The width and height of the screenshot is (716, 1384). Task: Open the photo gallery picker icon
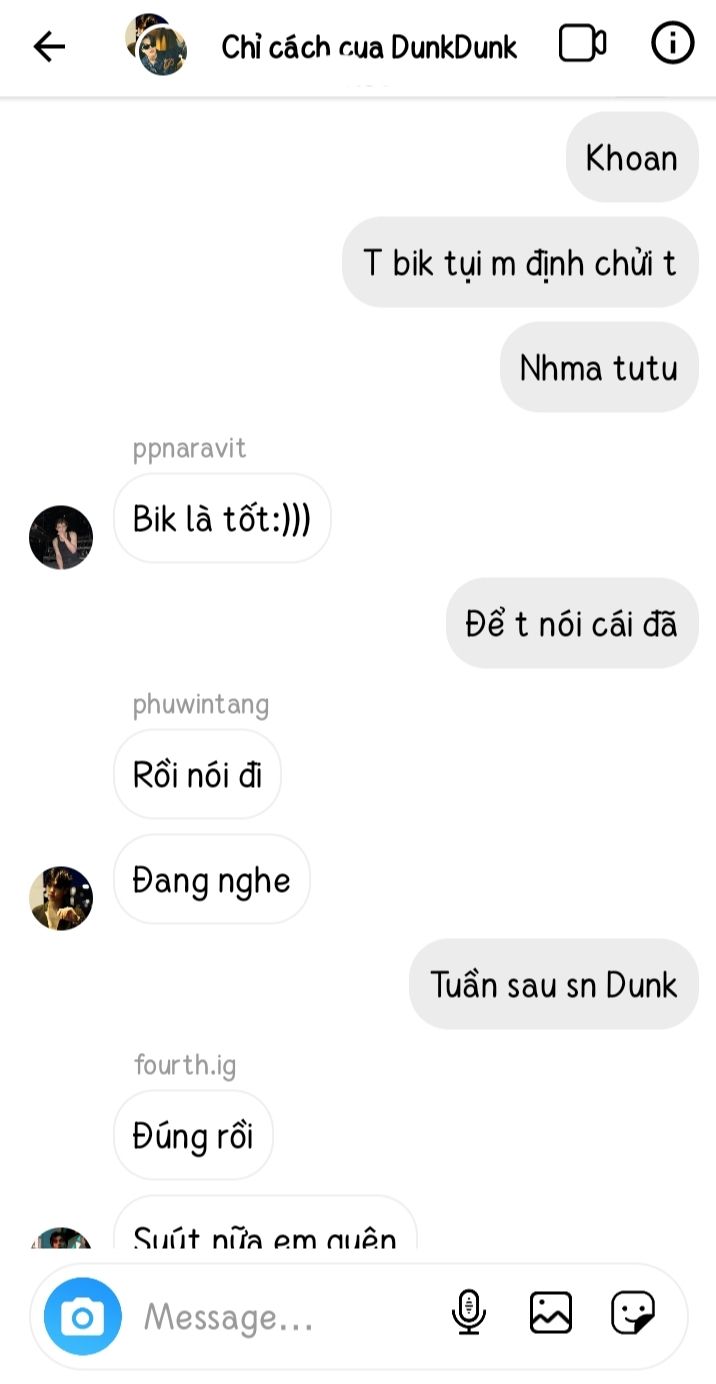click(x=550, y=1313)
